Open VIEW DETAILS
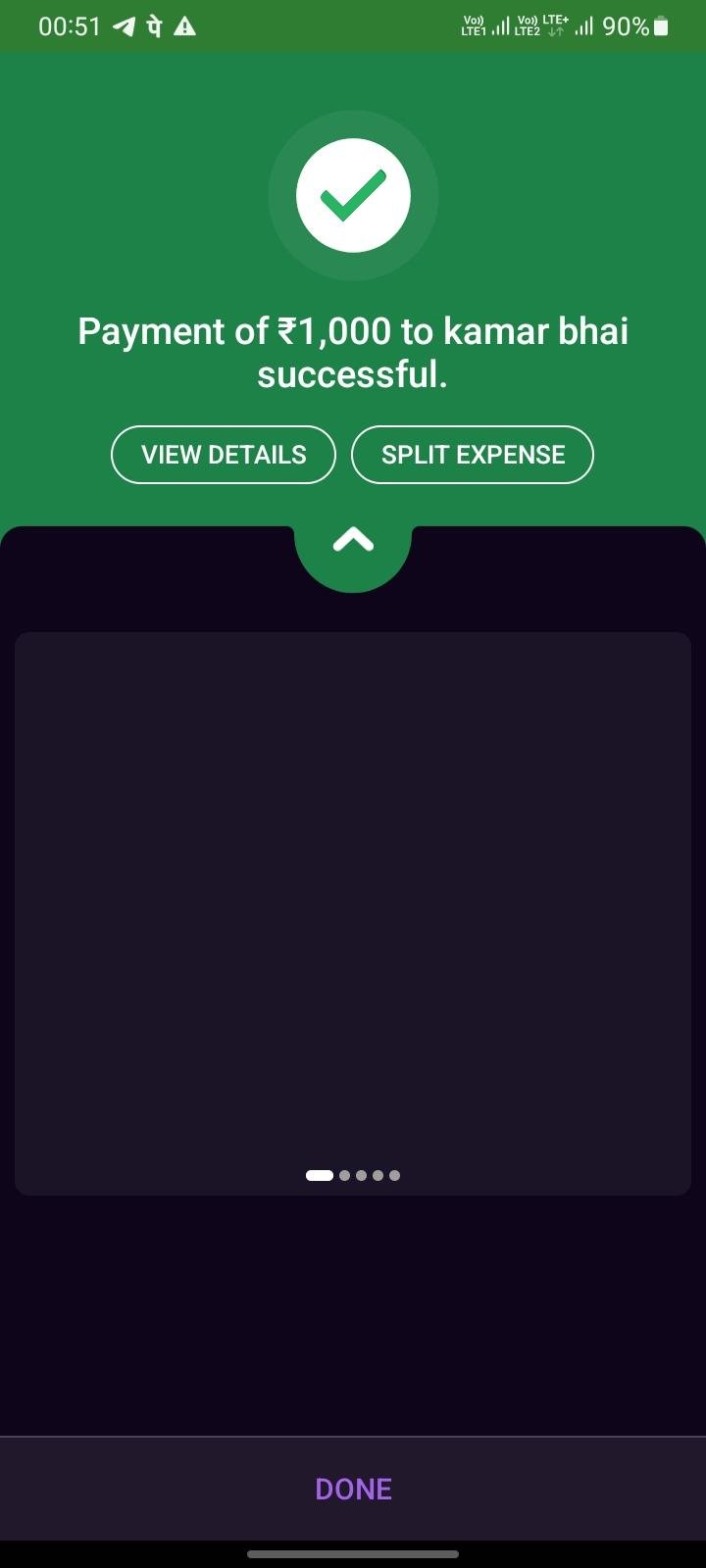The height and width of the screenshot is (1568, 706). click(x=223, y=454)
